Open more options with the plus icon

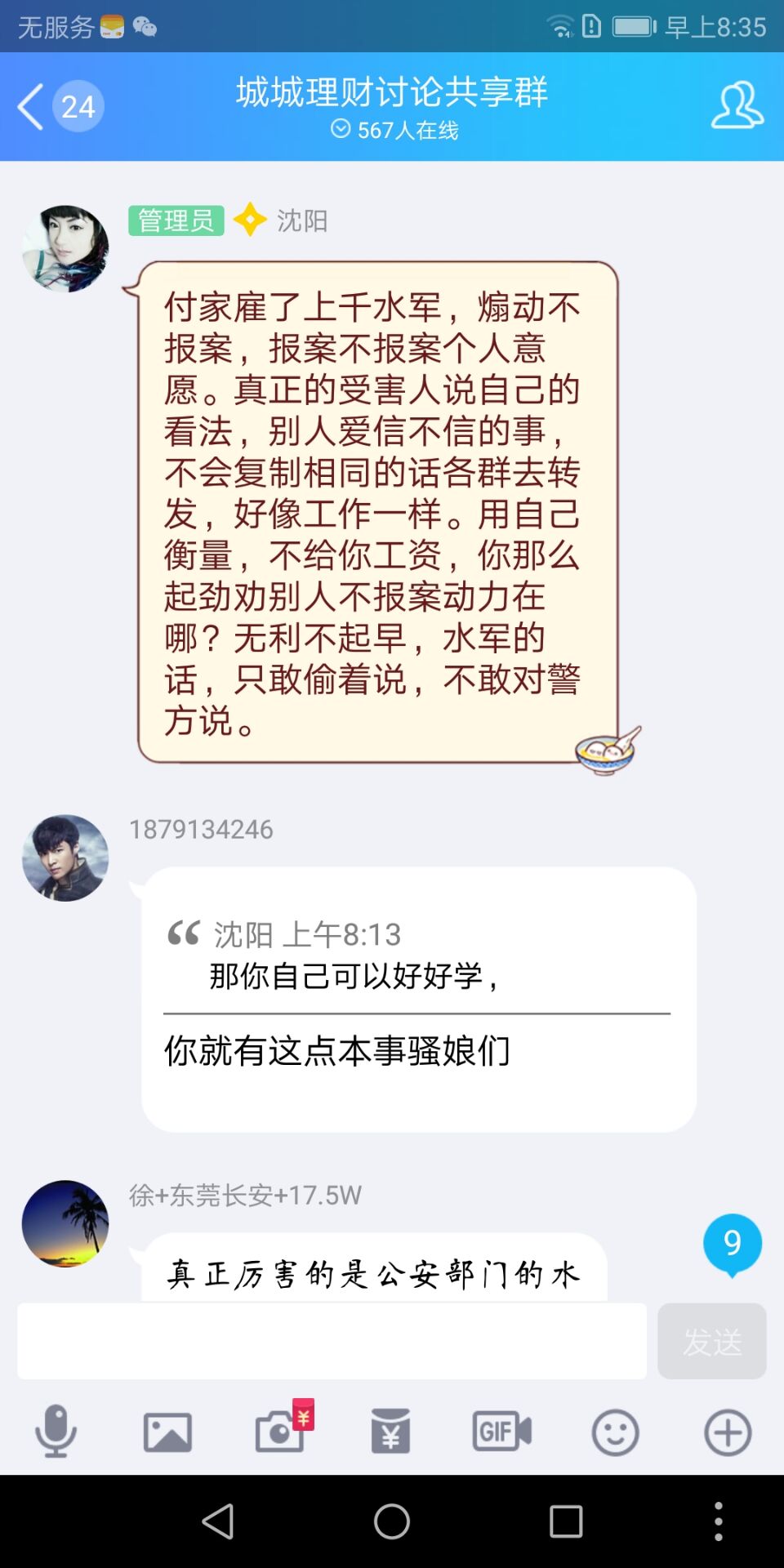pyautogui.click(x=727, y=1432)
